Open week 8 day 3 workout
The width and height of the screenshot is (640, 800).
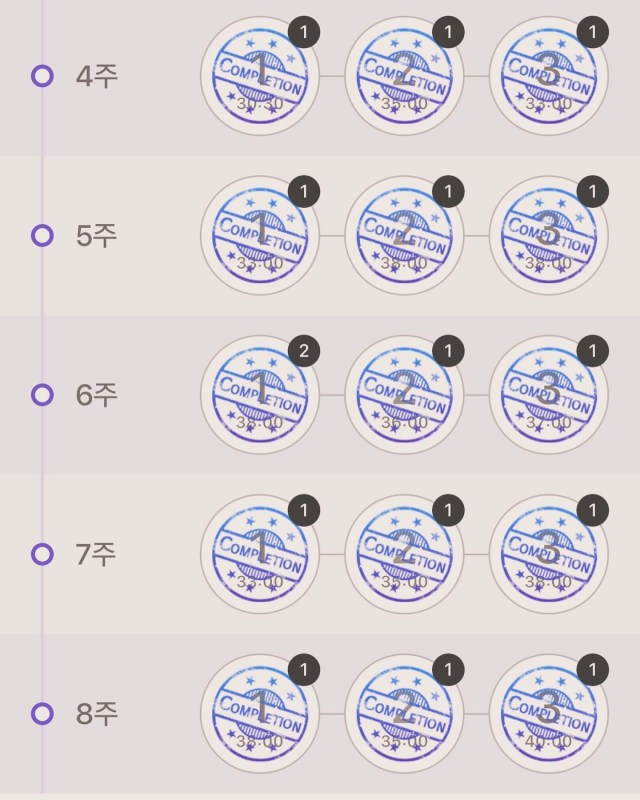(548, 714)
